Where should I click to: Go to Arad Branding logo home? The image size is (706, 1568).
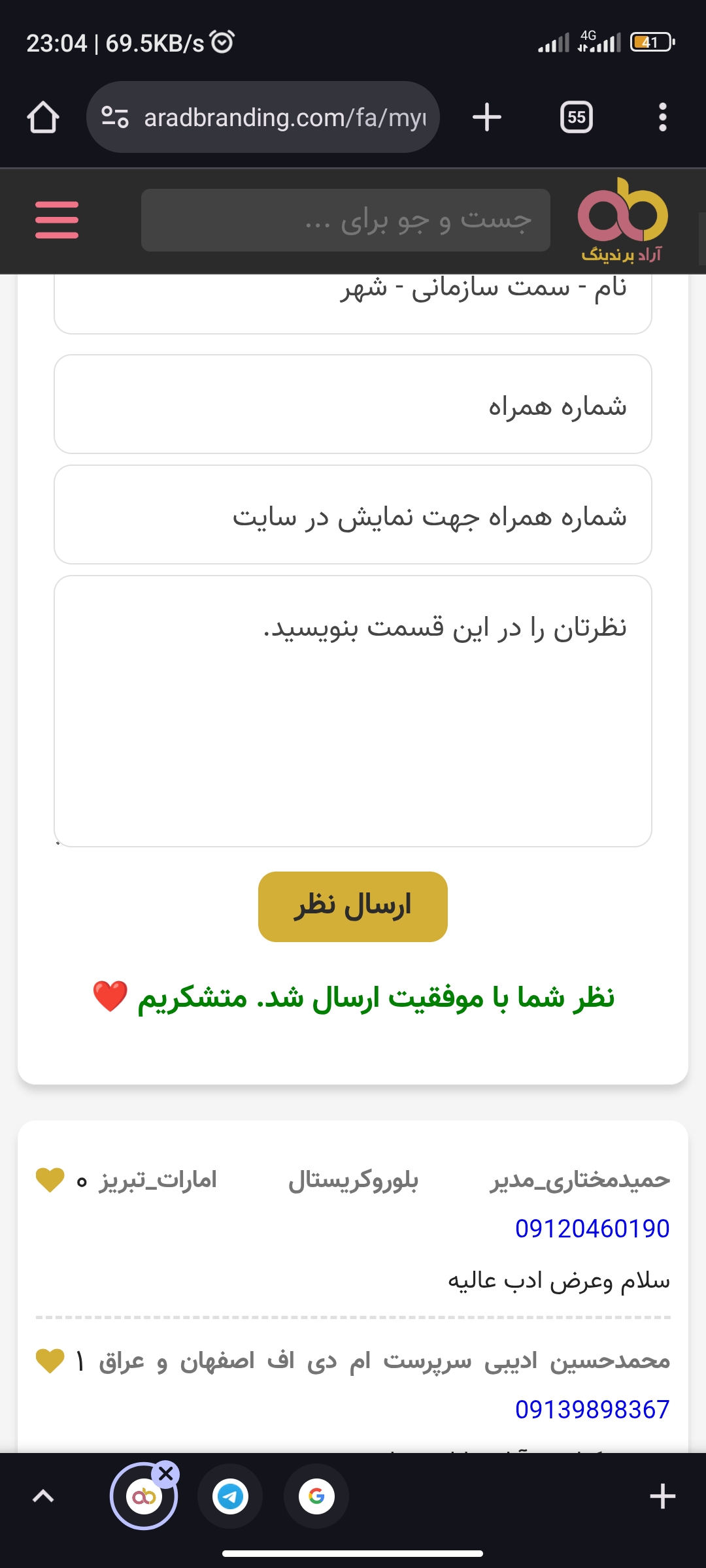(x=622, y=220)
